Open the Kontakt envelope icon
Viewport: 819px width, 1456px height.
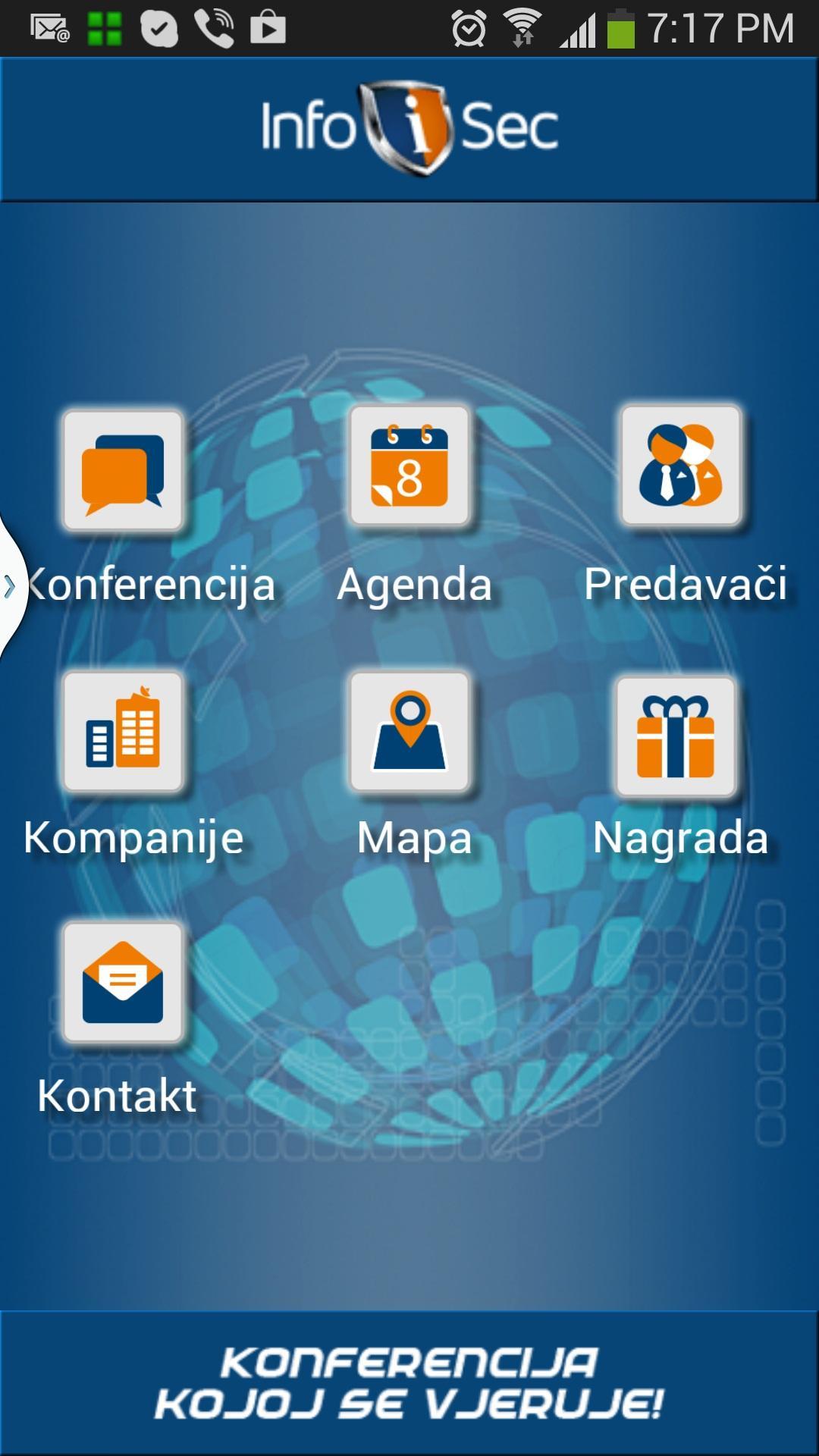124,982
